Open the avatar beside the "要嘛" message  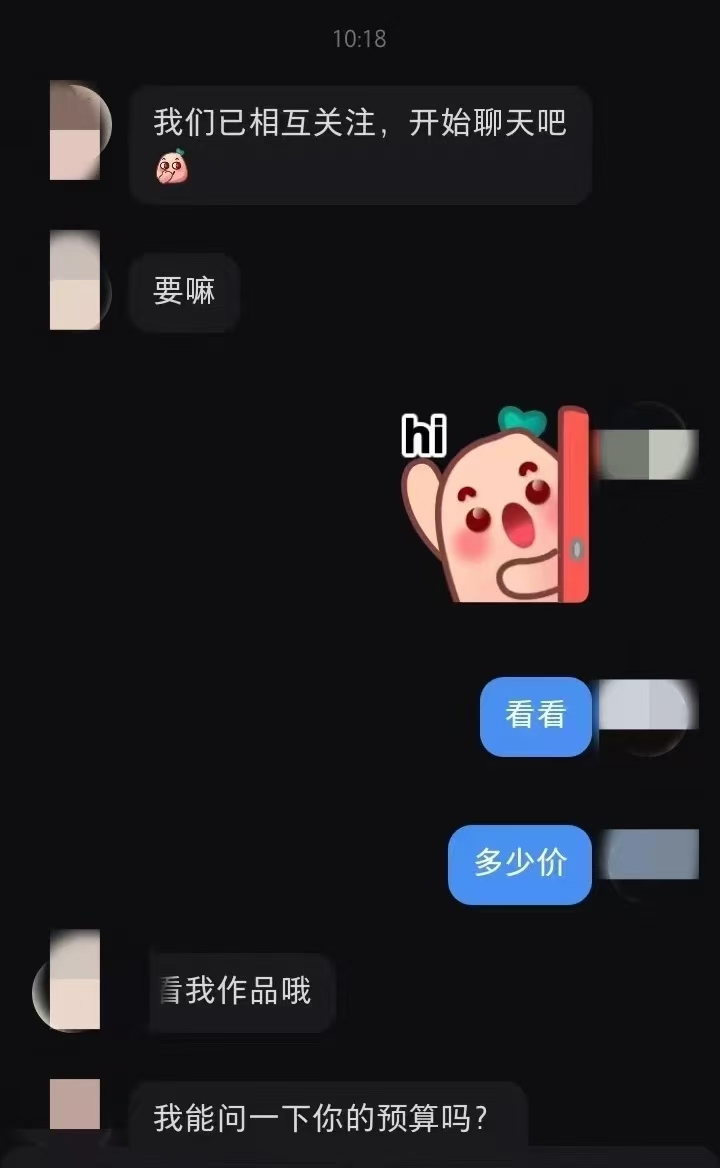(76, 280)
